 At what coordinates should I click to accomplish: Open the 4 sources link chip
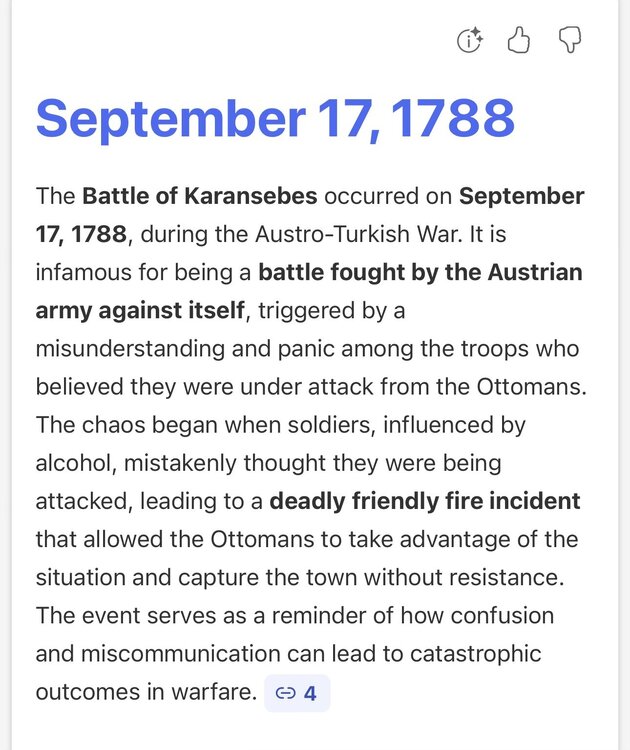pos(297,693)
